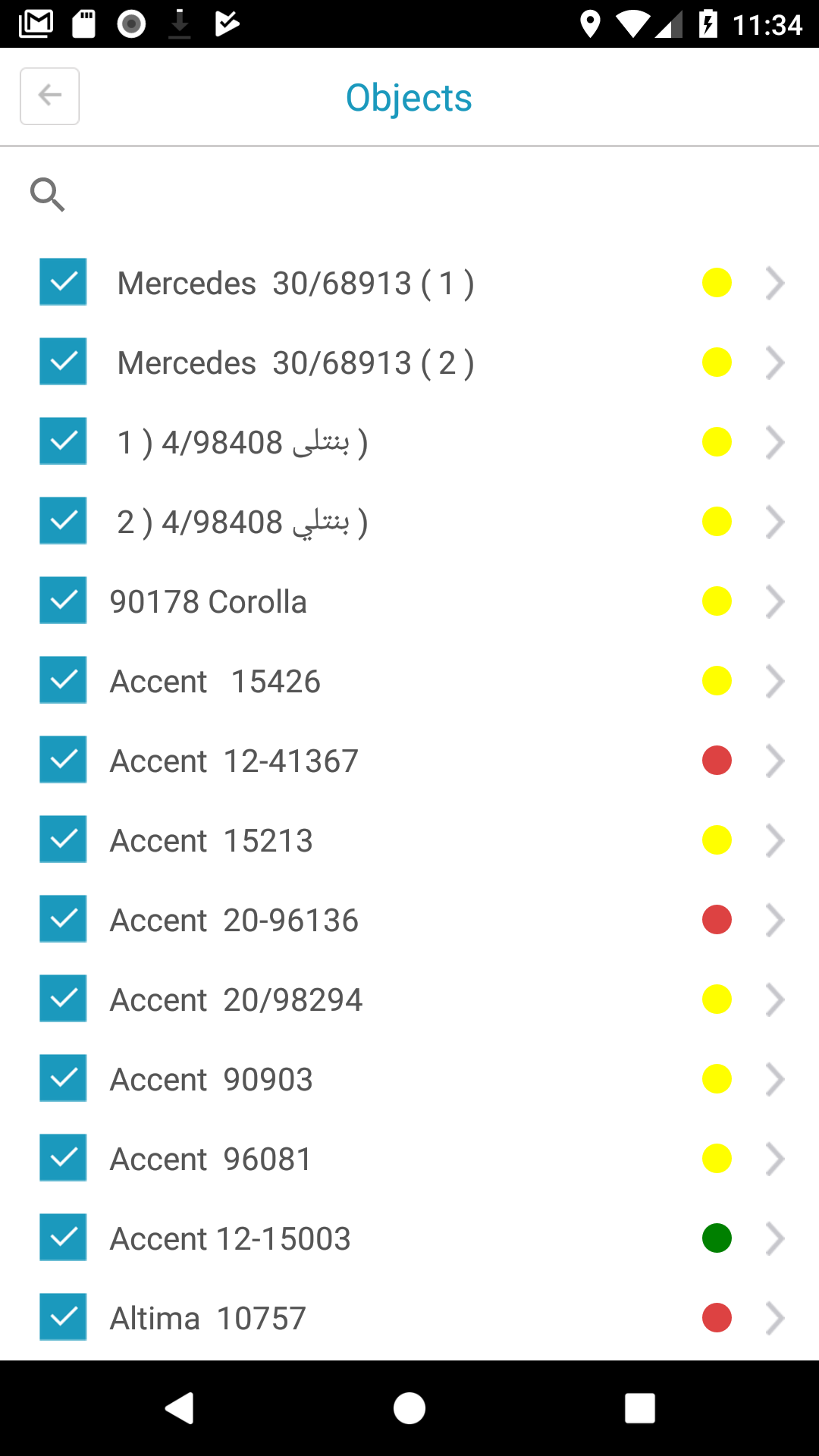Open the Accent 15426 row

409,680
